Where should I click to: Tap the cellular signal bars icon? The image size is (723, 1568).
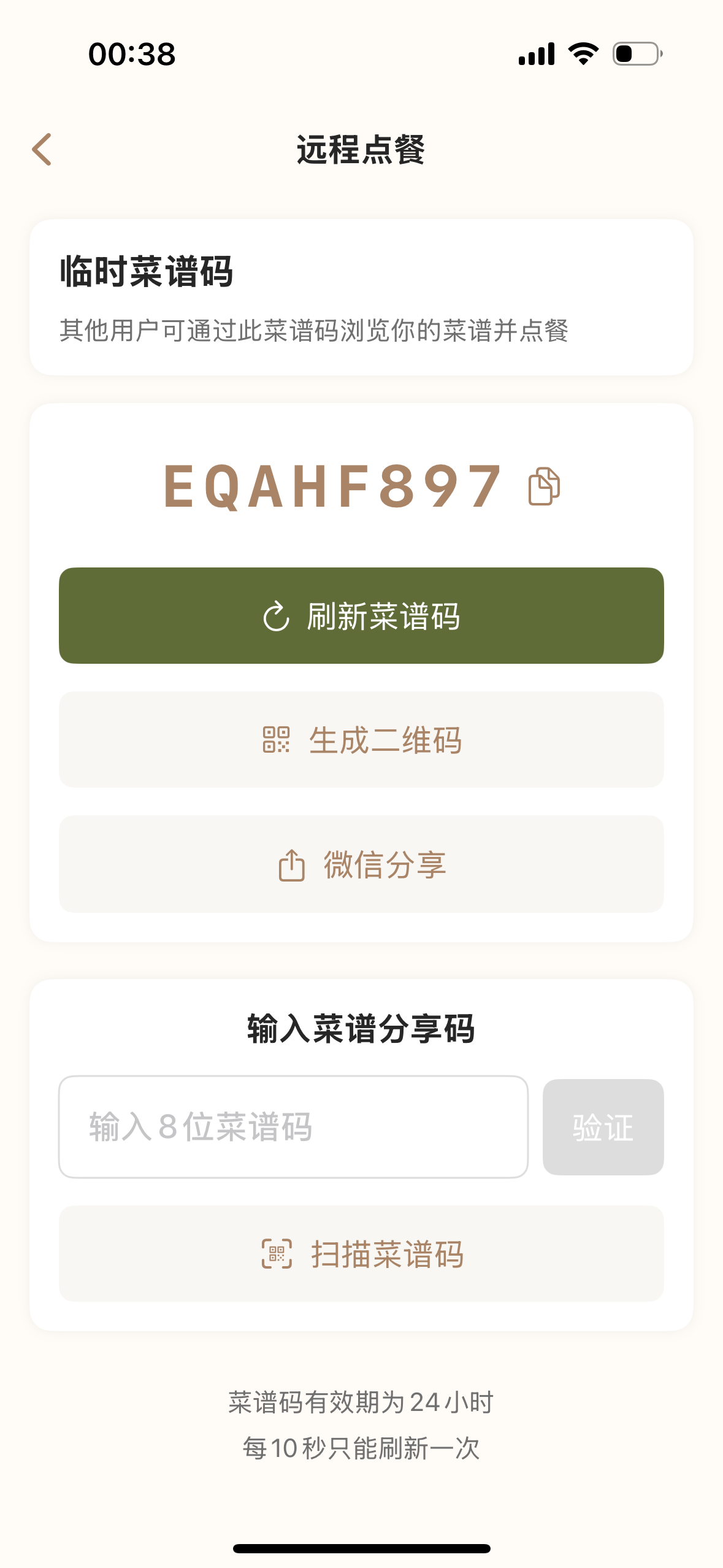pyautogui.click(x=536, y=54)
